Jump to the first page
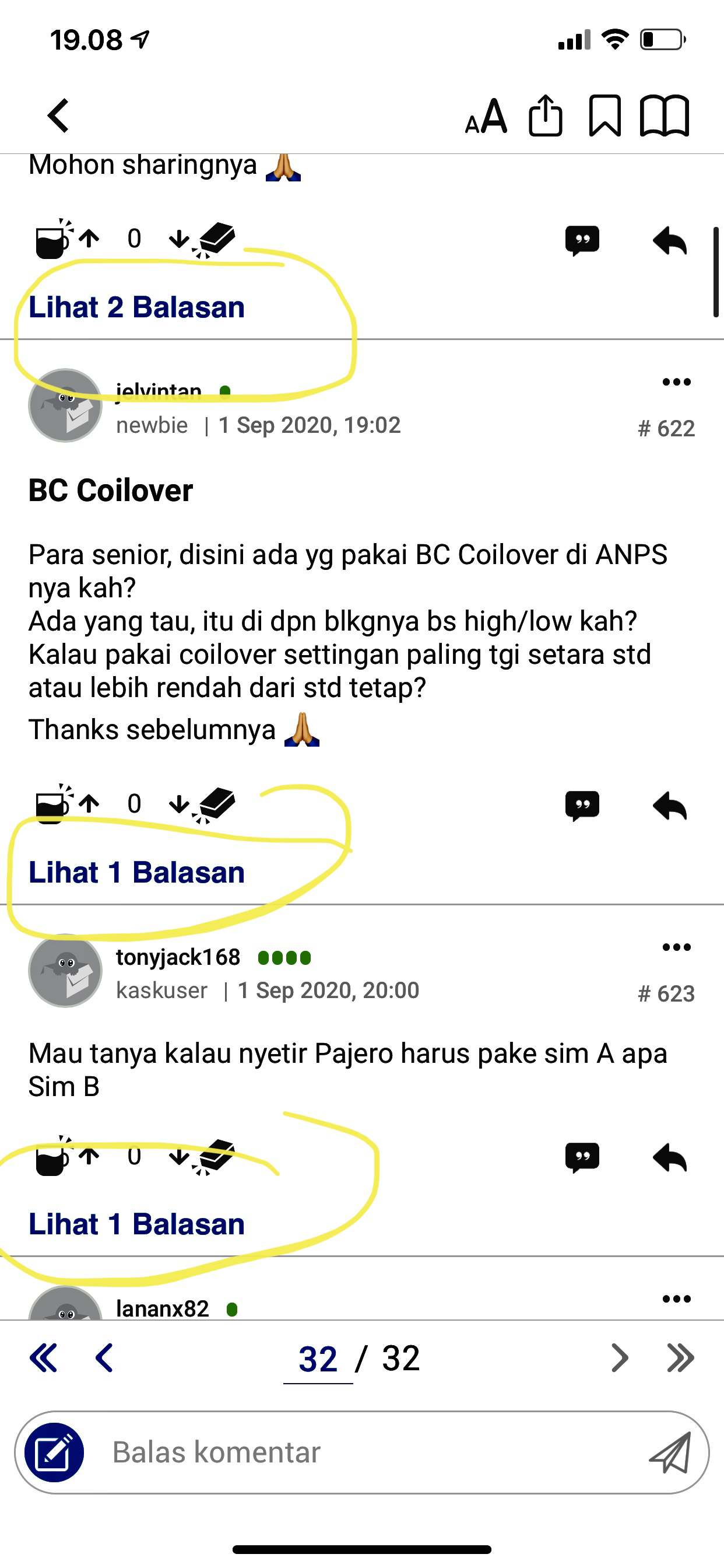 coord(43,1358)
